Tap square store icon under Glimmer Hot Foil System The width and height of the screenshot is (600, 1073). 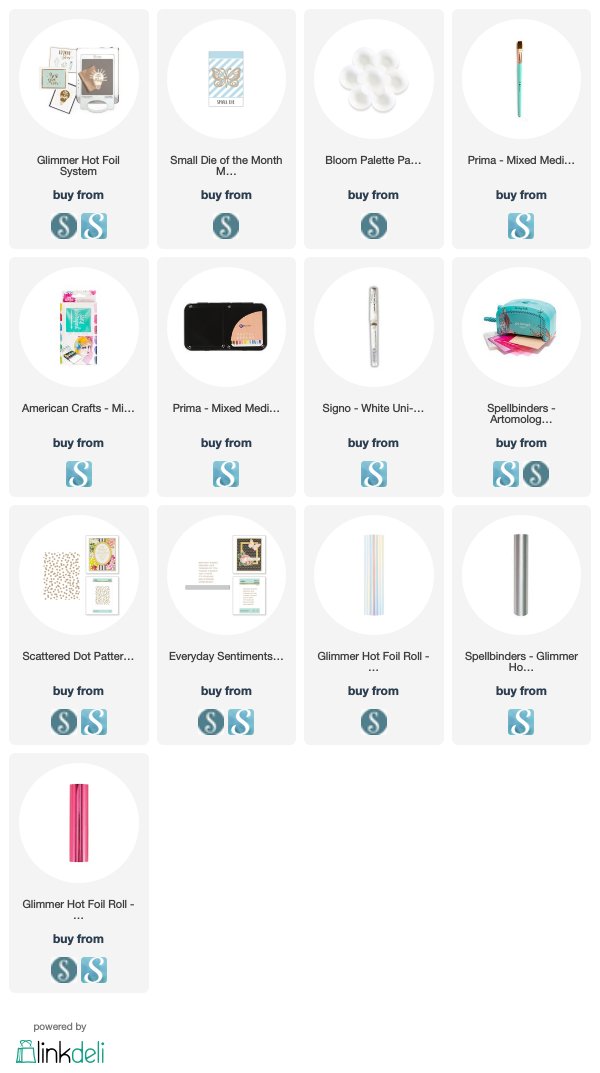coord(94,226)
